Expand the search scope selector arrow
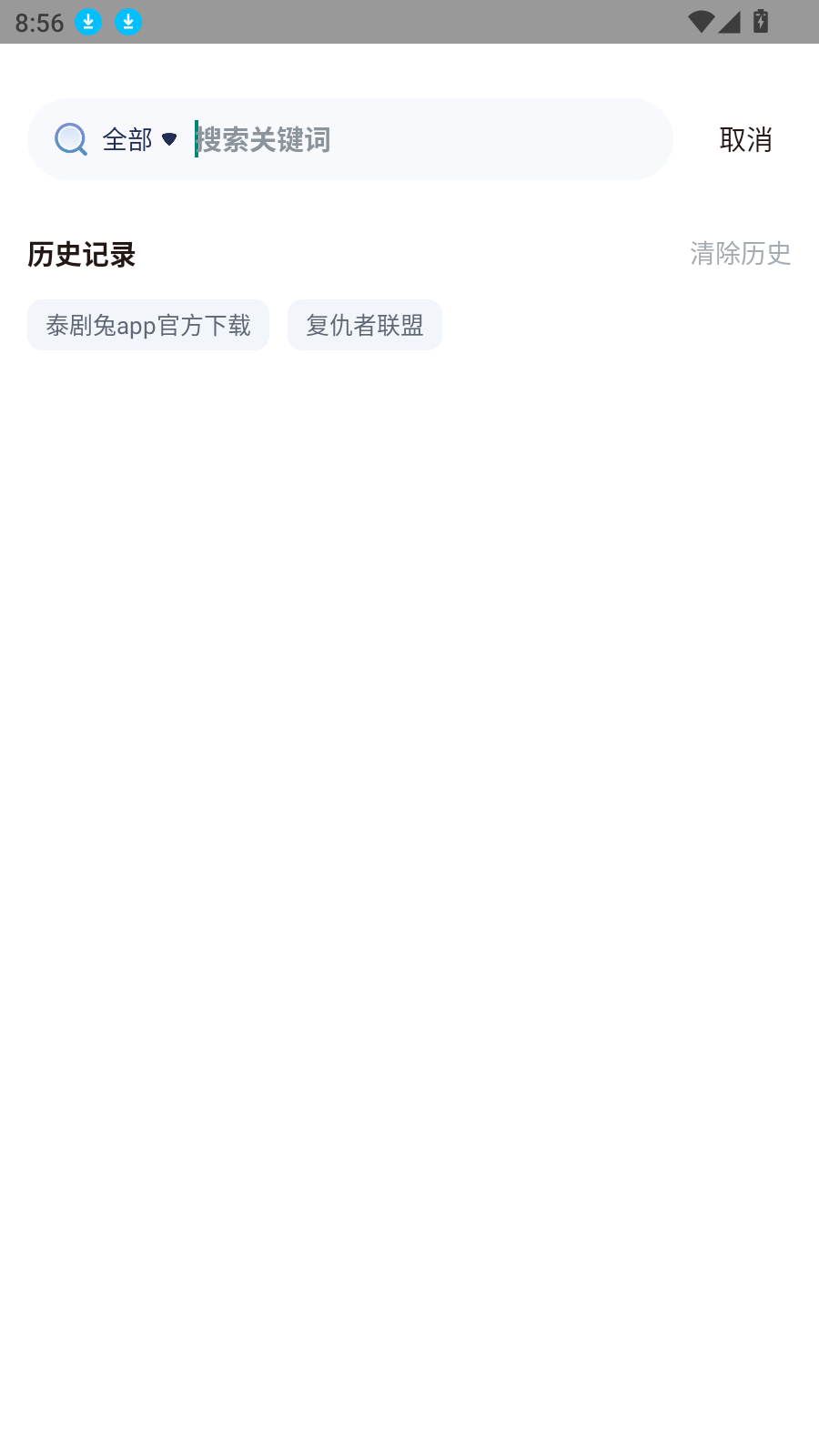Screen dimensions: 819x1456 click(x=169, y=140)
